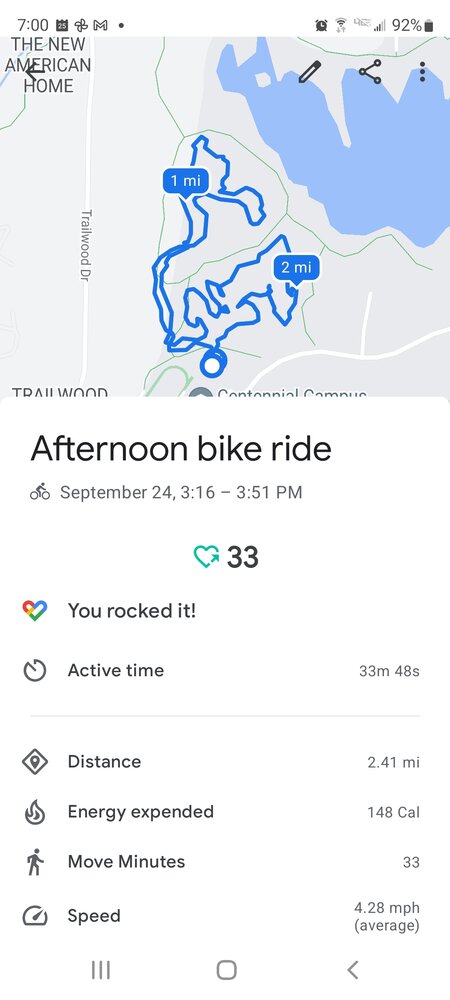Tap the system home button
Viewport: 450px width, 1000px height.
[226, 969]
